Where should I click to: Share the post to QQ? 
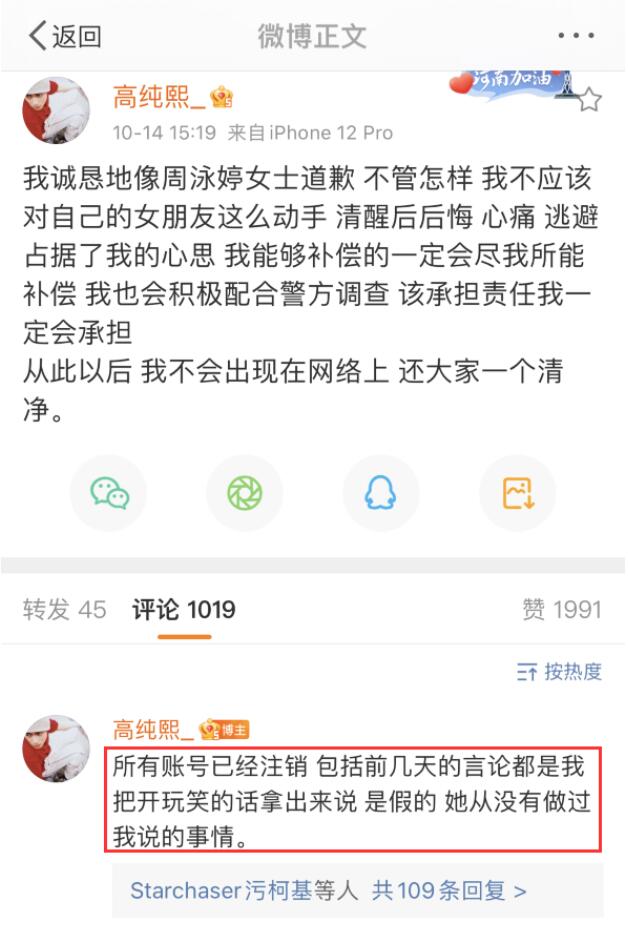coord(381,492)
